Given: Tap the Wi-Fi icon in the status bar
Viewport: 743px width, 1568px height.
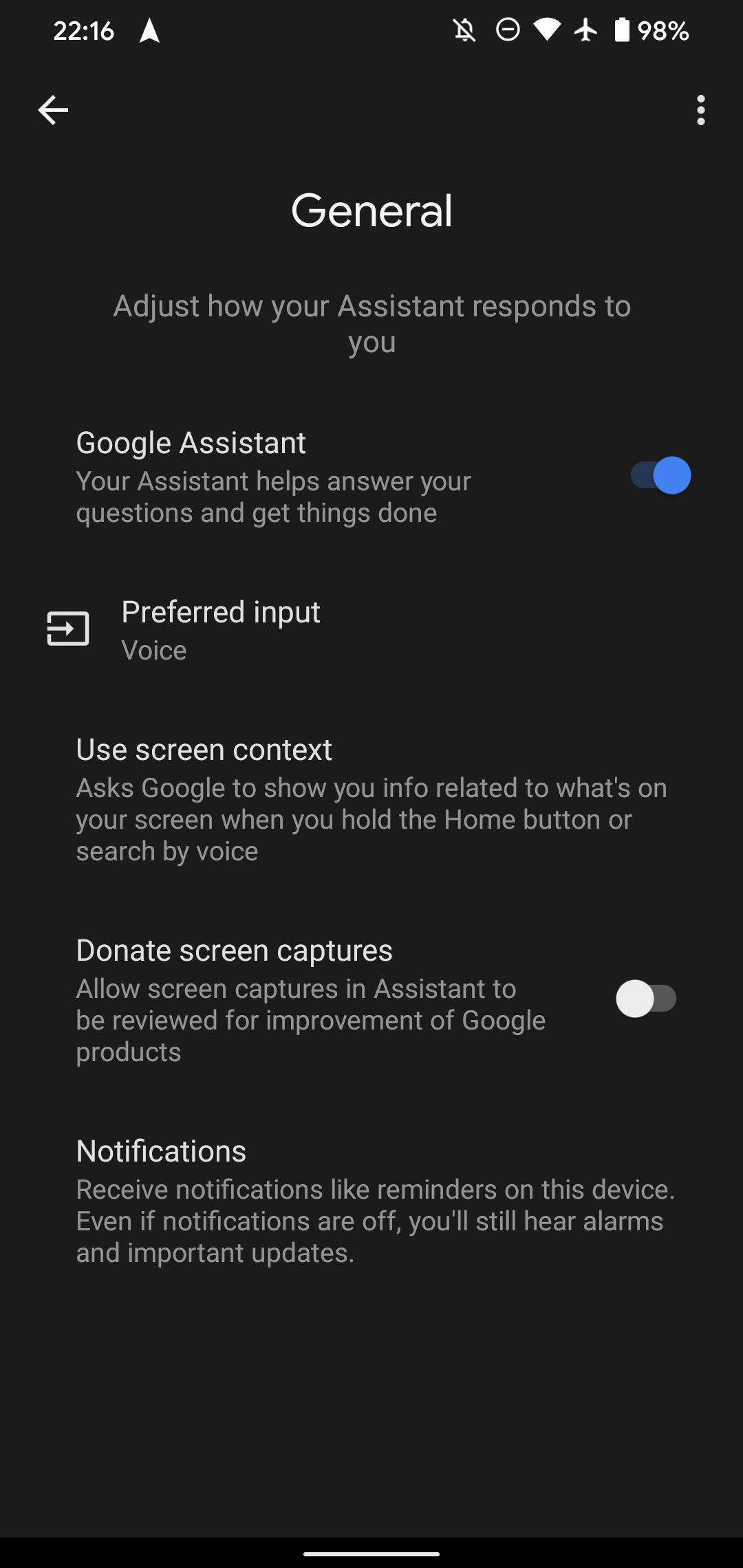Looking at the screenshot, I should tap(546, 31).
